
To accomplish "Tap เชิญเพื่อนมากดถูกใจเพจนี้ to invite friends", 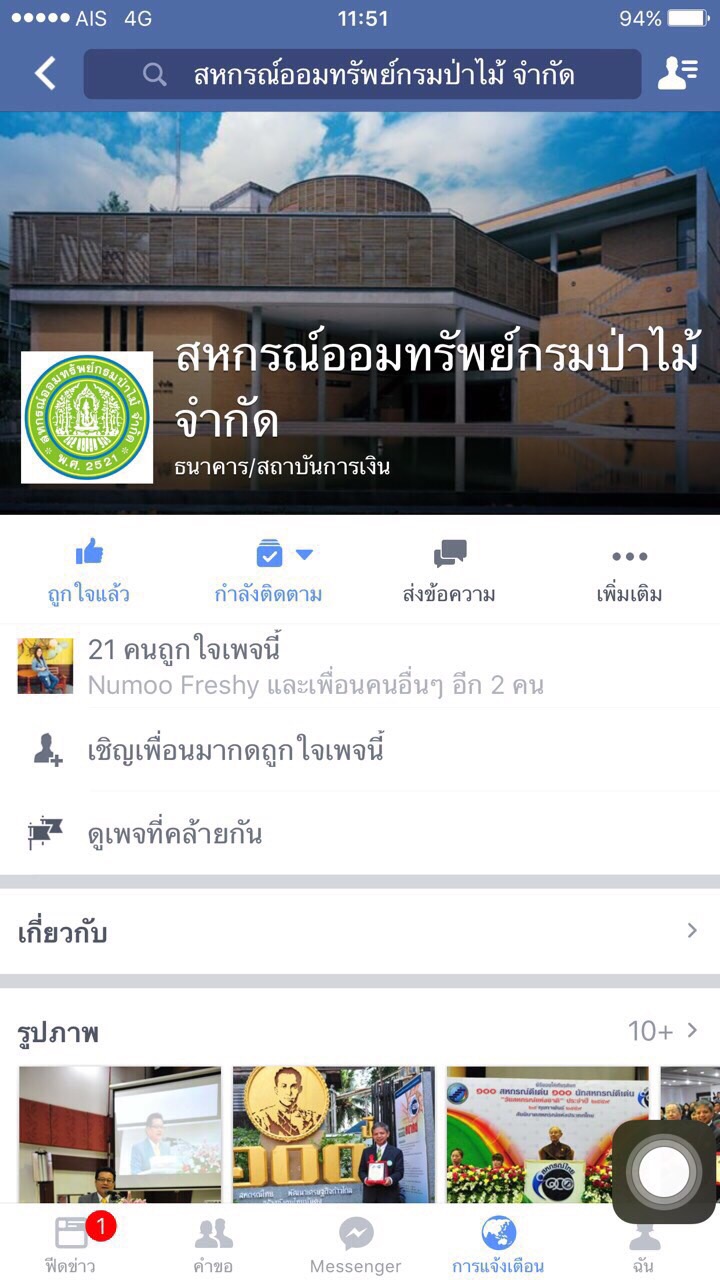I will coord(235,750).
